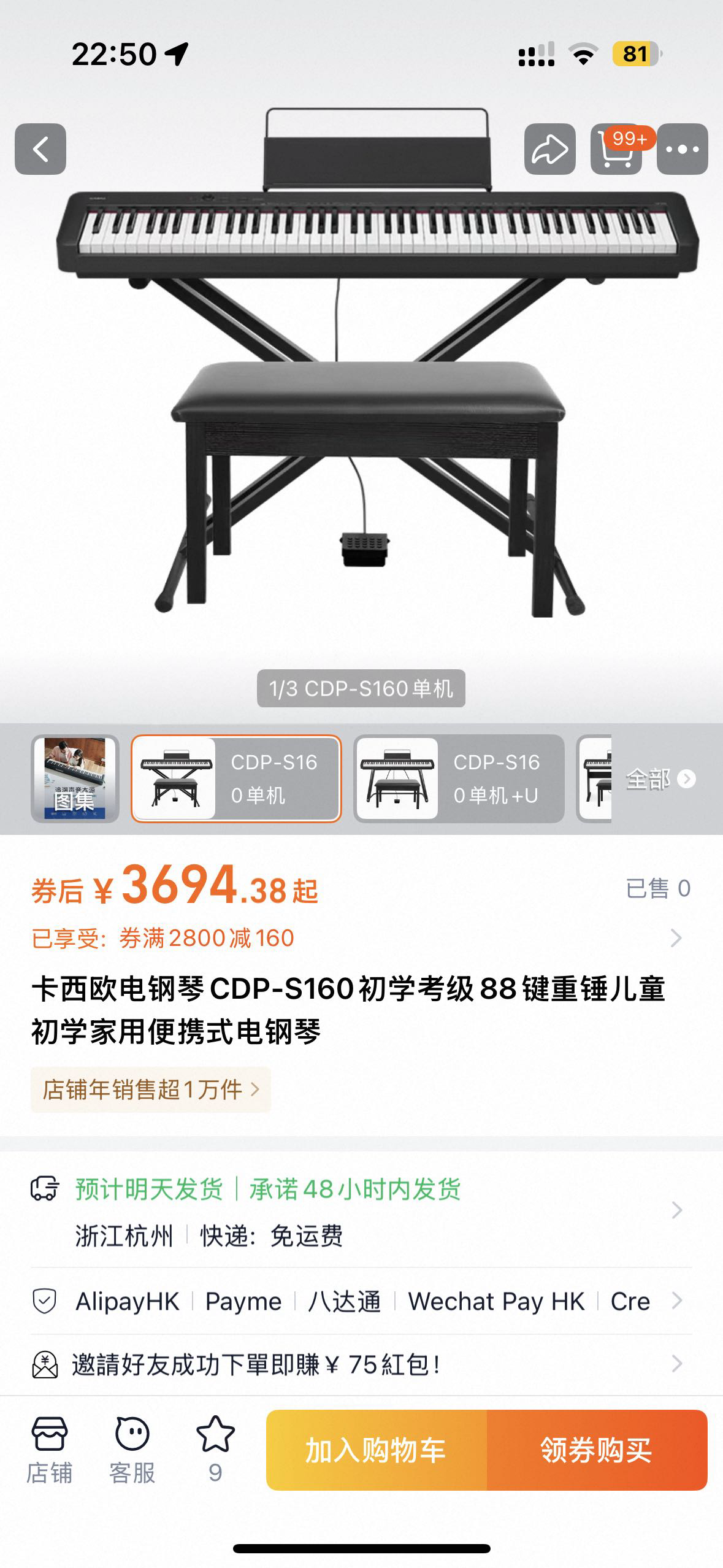Favorite this item with the star icon
723x1568 pixels.
tap(215, 1450)
